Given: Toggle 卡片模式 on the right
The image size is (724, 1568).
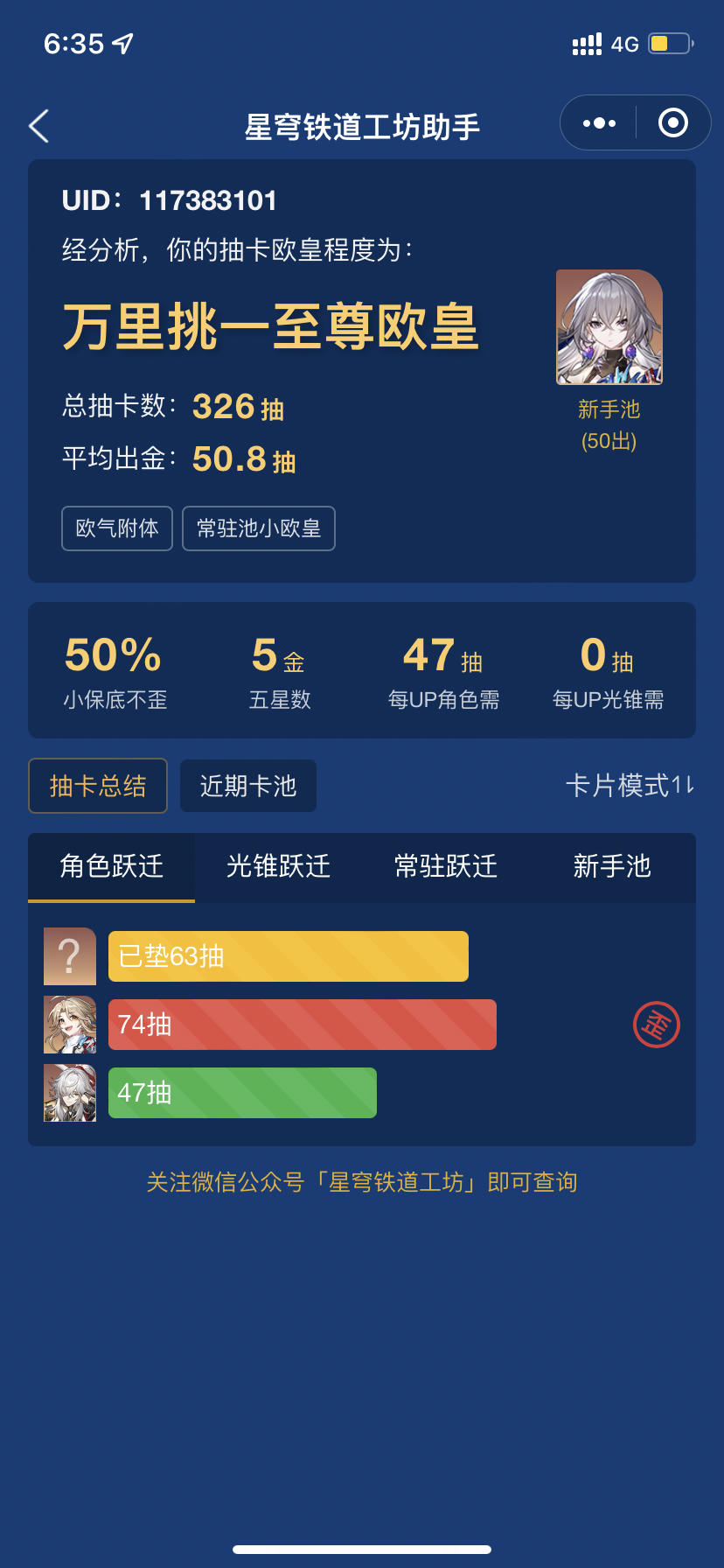Looking at the screenshot, I should 627,786.
